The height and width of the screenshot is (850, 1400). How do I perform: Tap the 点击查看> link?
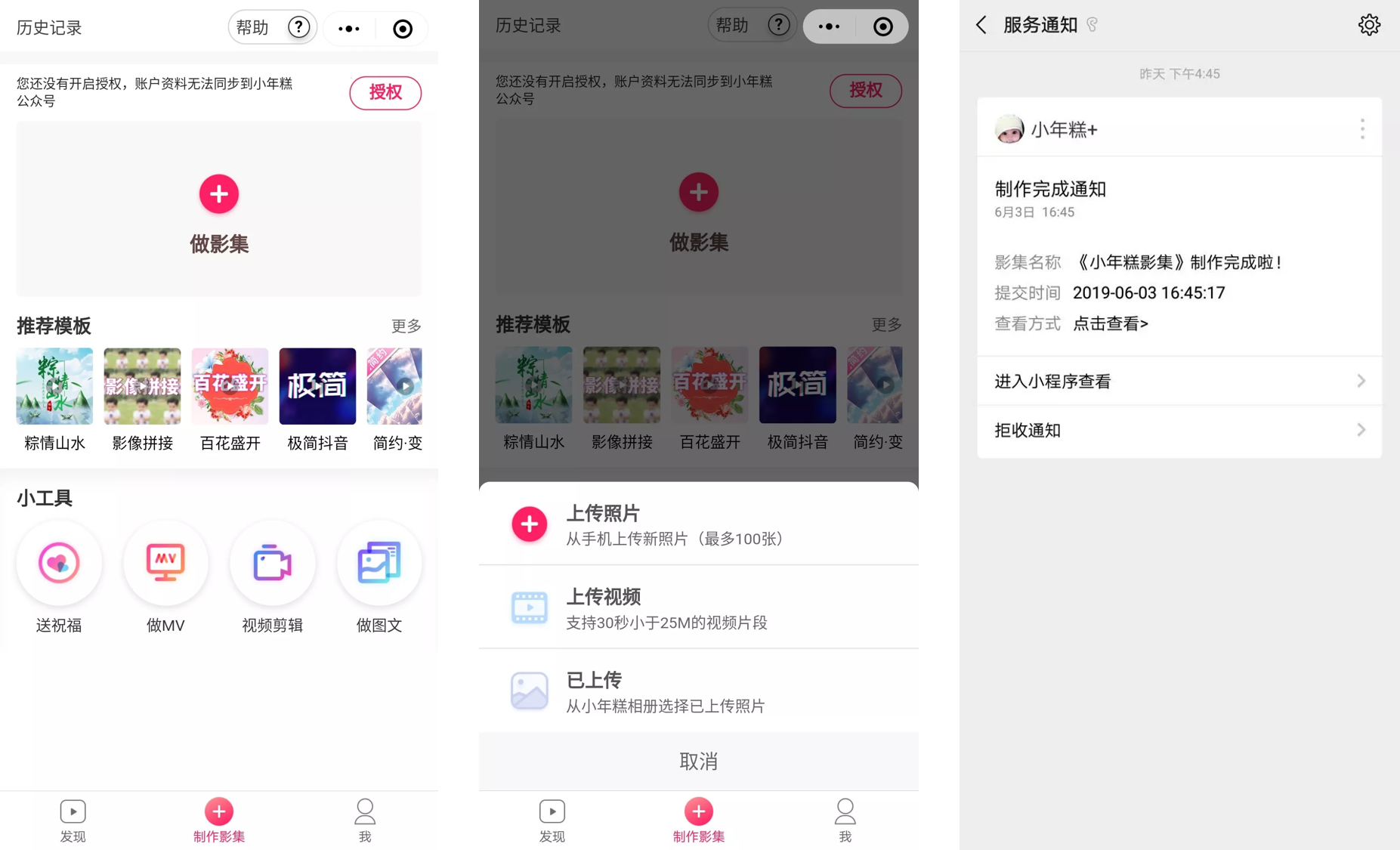(x=1110, y=324)
